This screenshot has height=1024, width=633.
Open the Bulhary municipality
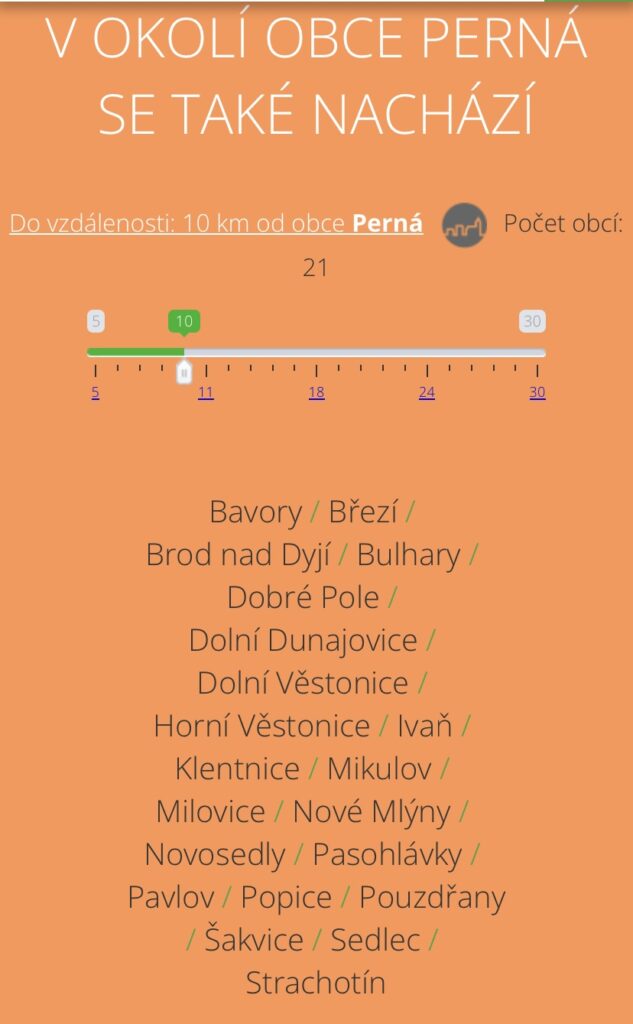[409, 555]
